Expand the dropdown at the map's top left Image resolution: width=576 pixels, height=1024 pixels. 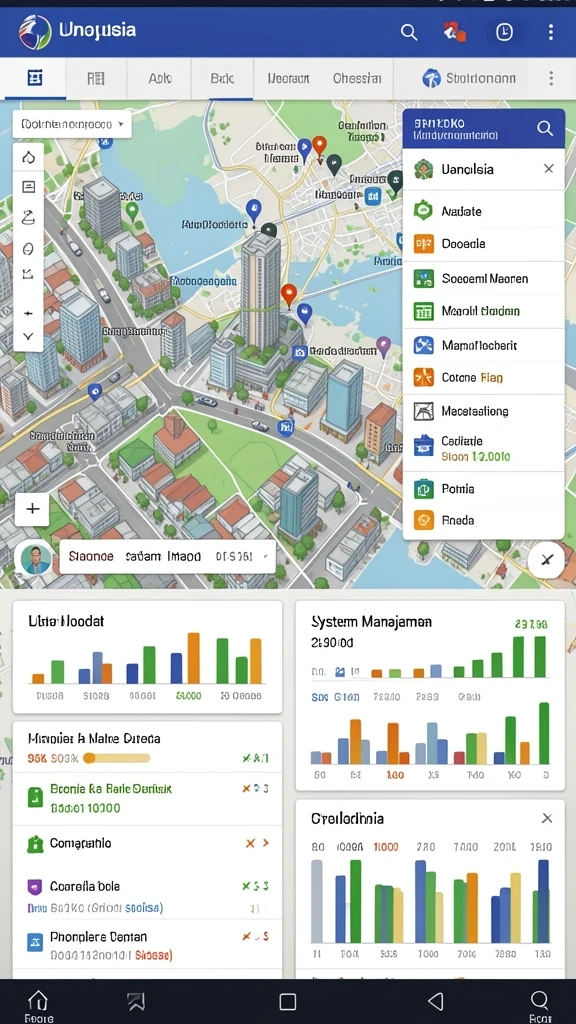click(x=72, y=124)
